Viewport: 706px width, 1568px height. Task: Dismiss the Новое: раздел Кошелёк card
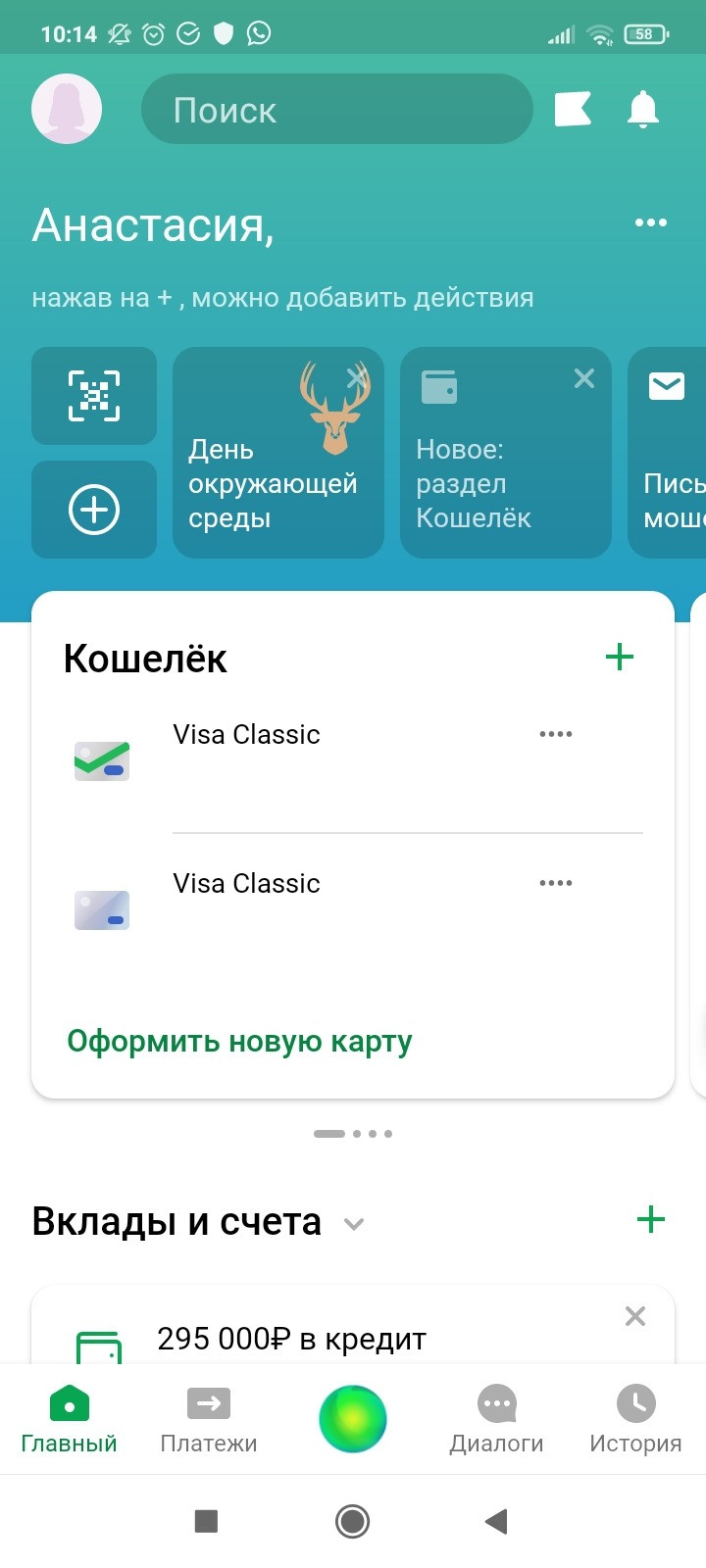(x=584, y=378)
